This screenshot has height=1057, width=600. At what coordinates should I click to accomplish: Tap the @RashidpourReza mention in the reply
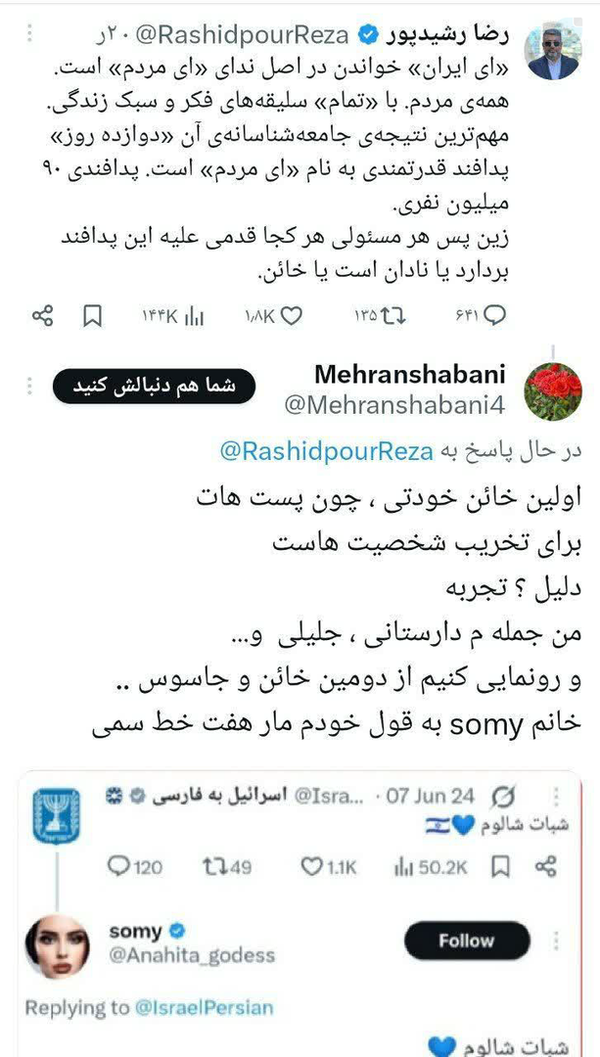pyautogui.click(x=326, y=451)
